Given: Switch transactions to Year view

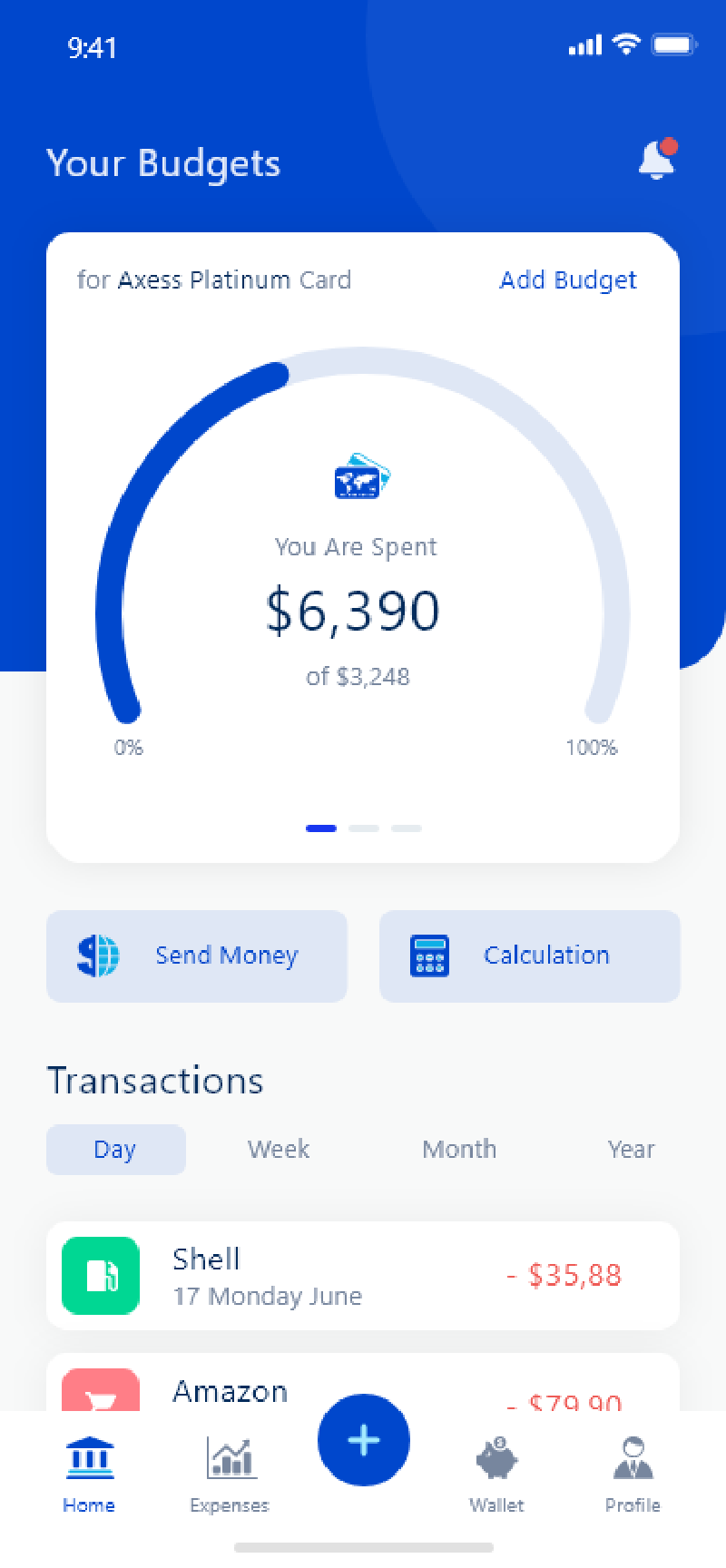Looking at the screenshot, I should [x=631, y=1150].
